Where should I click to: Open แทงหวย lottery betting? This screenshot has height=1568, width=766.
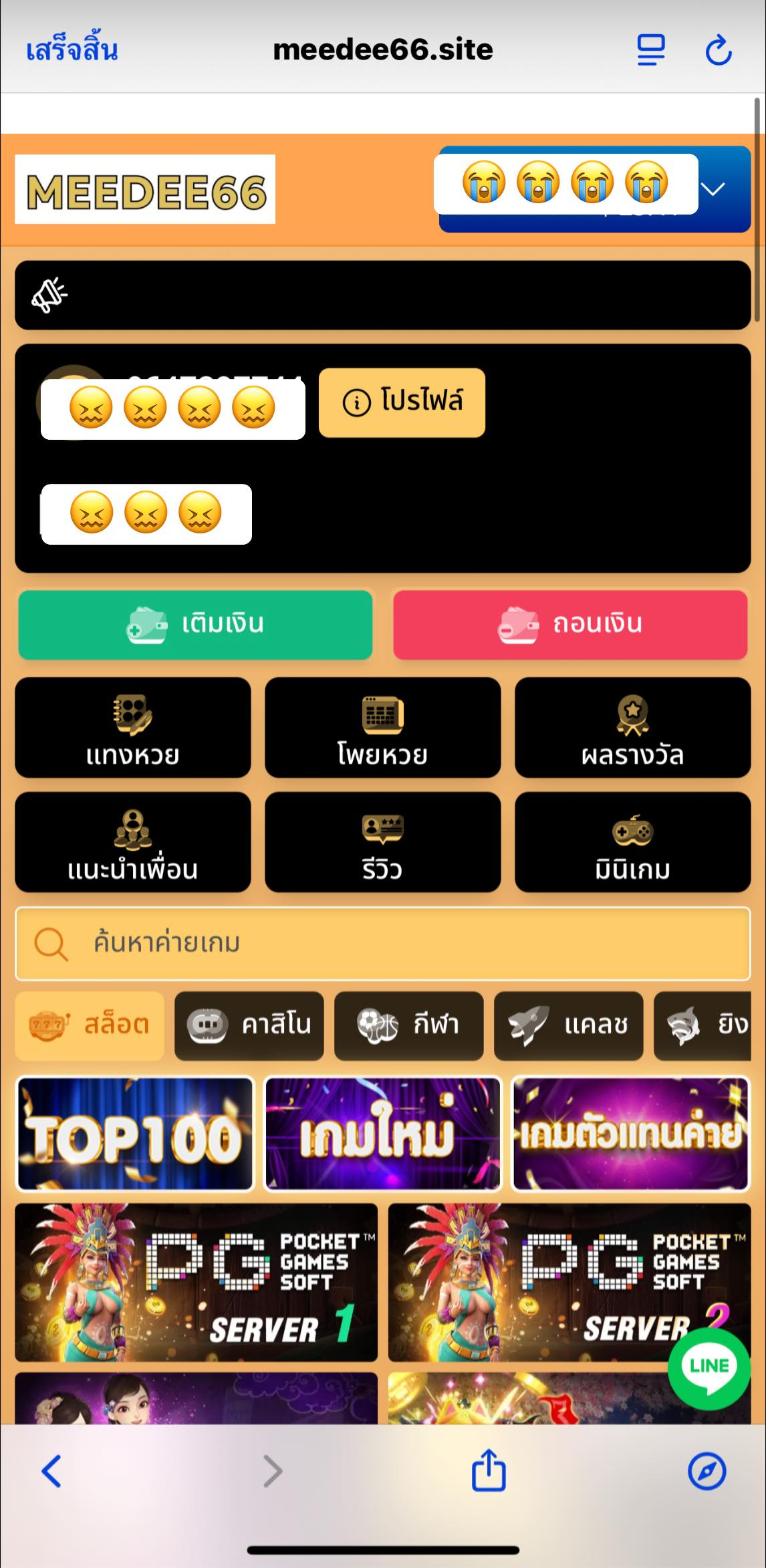coord(132,727)
